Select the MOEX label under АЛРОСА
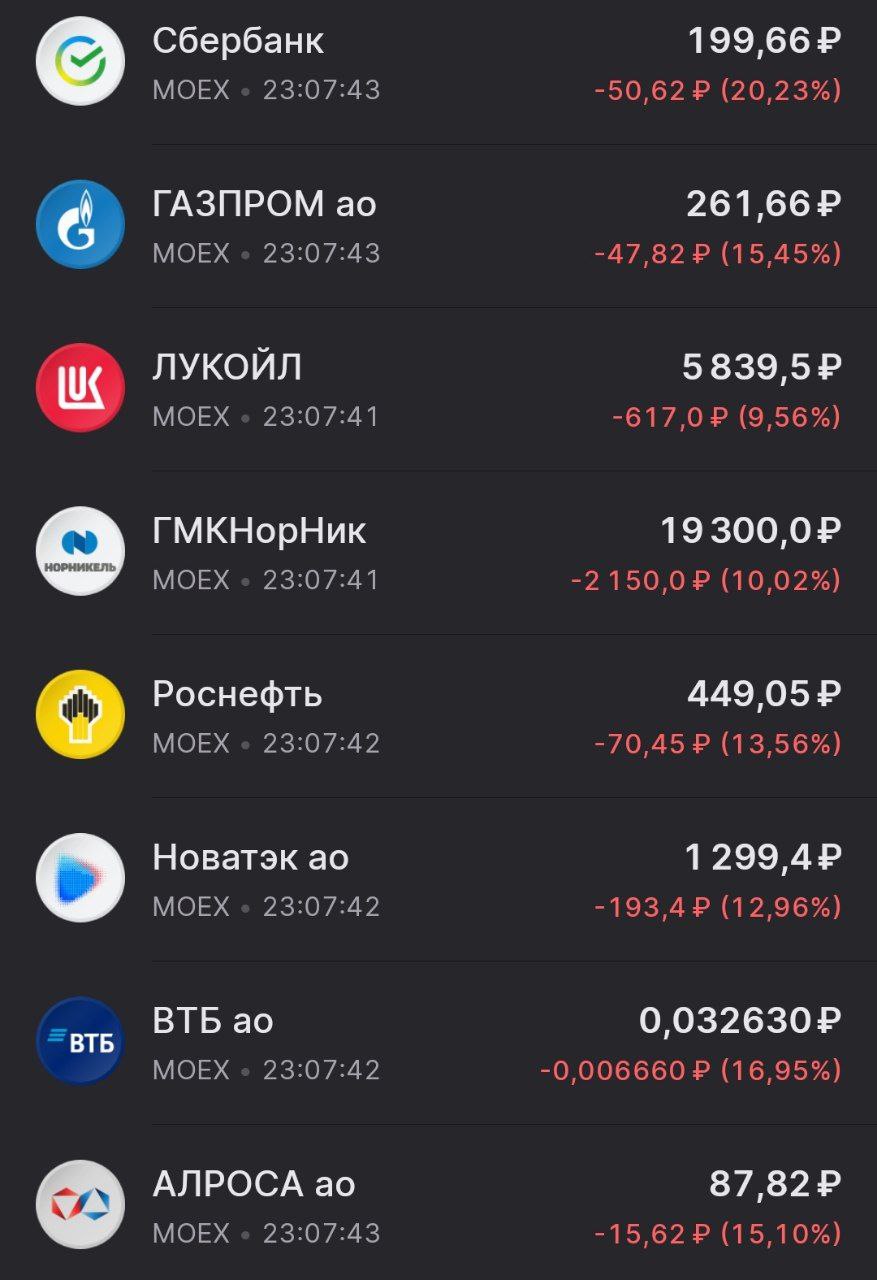 pos(189,1233)
